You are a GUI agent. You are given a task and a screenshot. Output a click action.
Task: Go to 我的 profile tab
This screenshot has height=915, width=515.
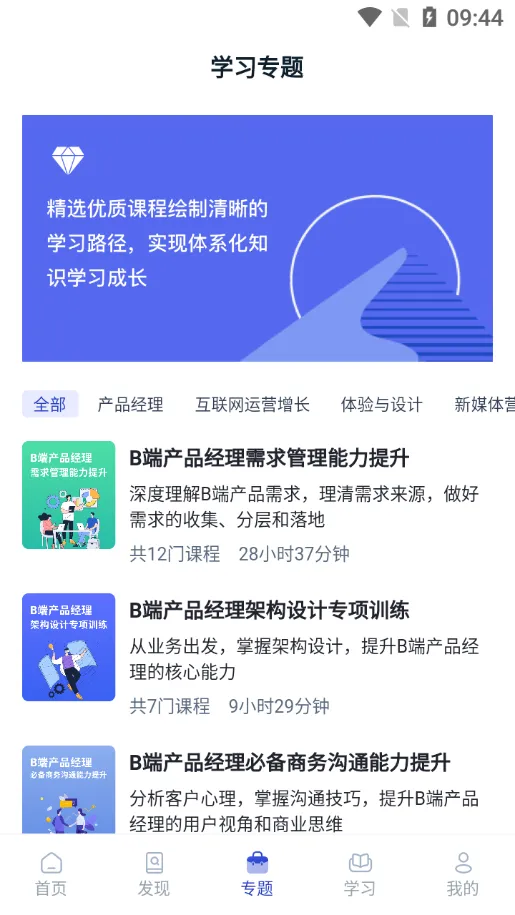(x=463, y=874)
